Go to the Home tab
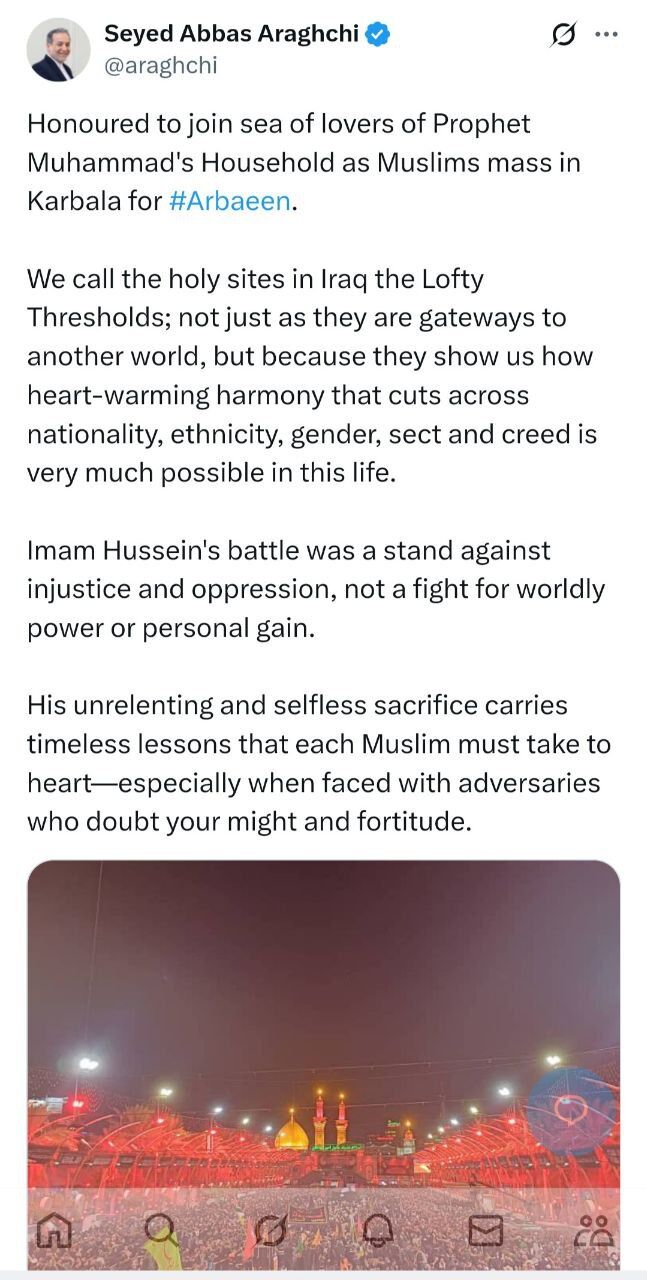 pos(52,1231)
